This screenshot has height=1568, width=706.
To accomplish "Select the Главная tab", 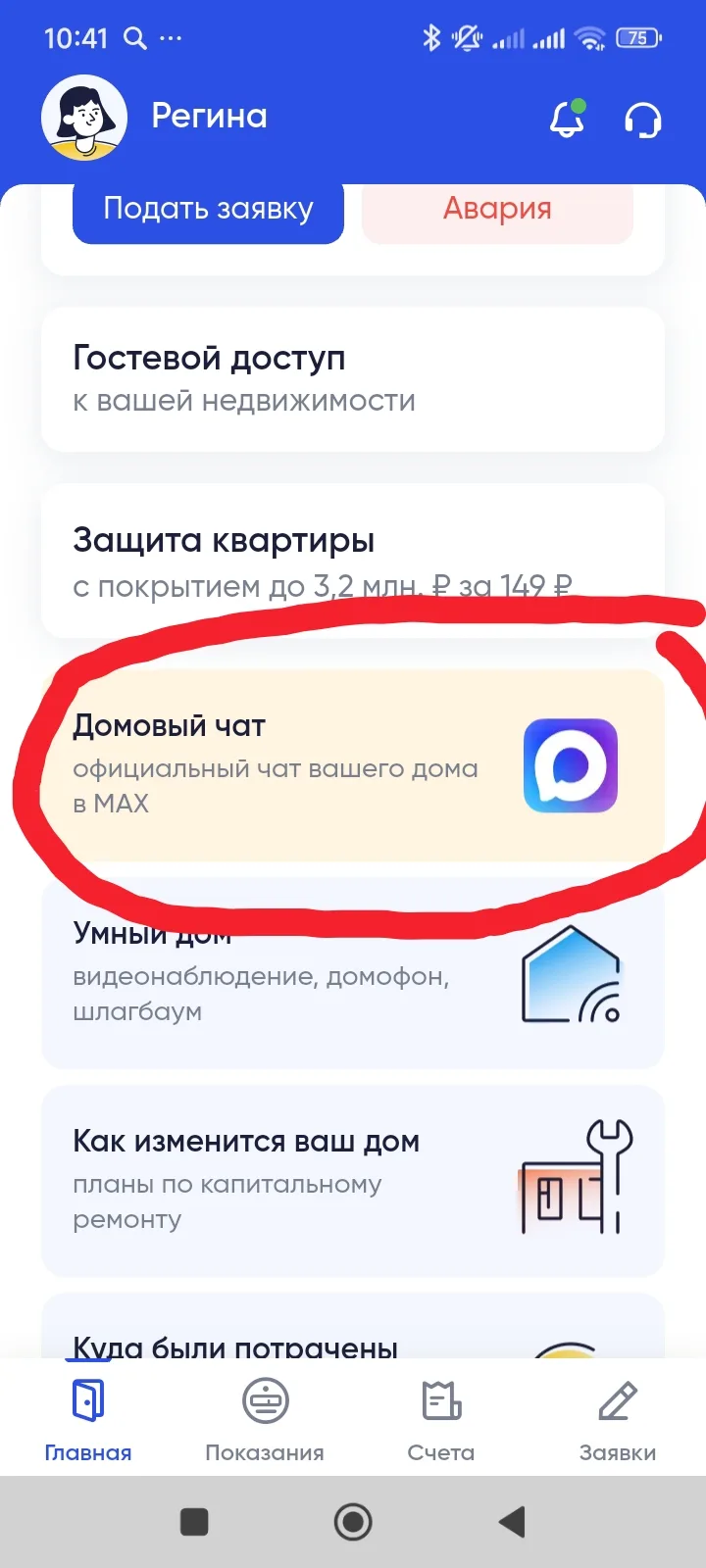I will (88, 1419).
